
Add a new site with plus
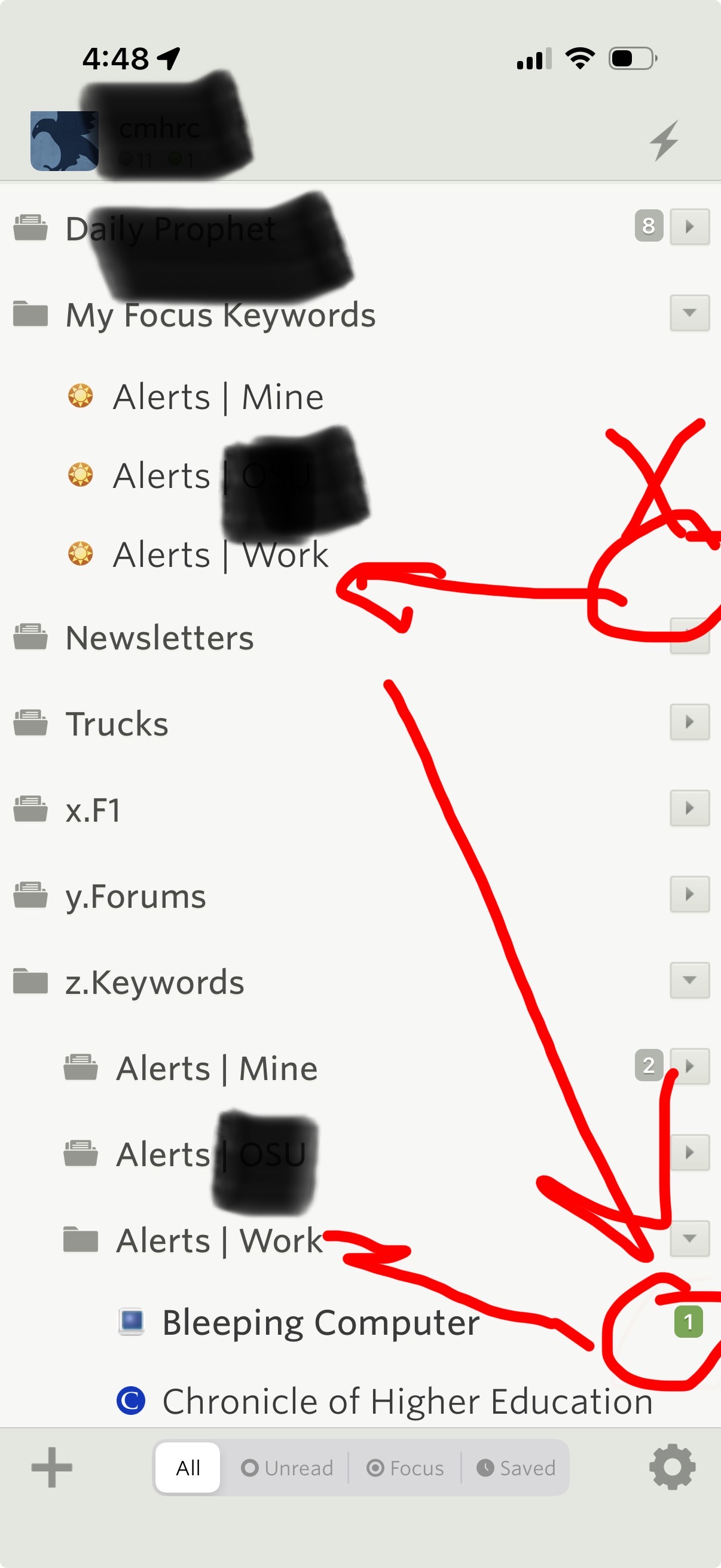click(x=52, y=1468)
